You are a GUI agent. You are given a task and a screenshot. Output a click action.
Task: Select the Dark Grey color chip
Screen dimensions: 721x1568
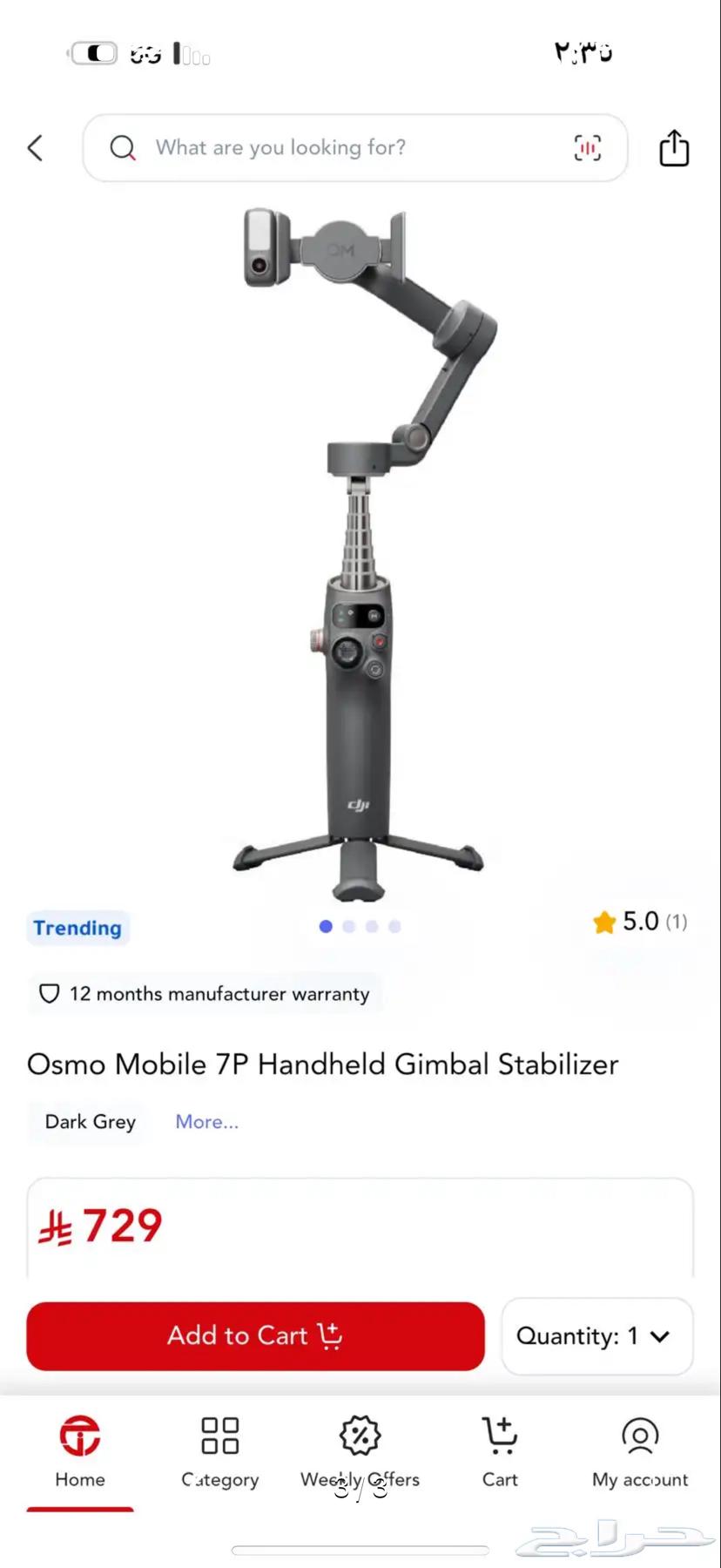(91, 1122)
